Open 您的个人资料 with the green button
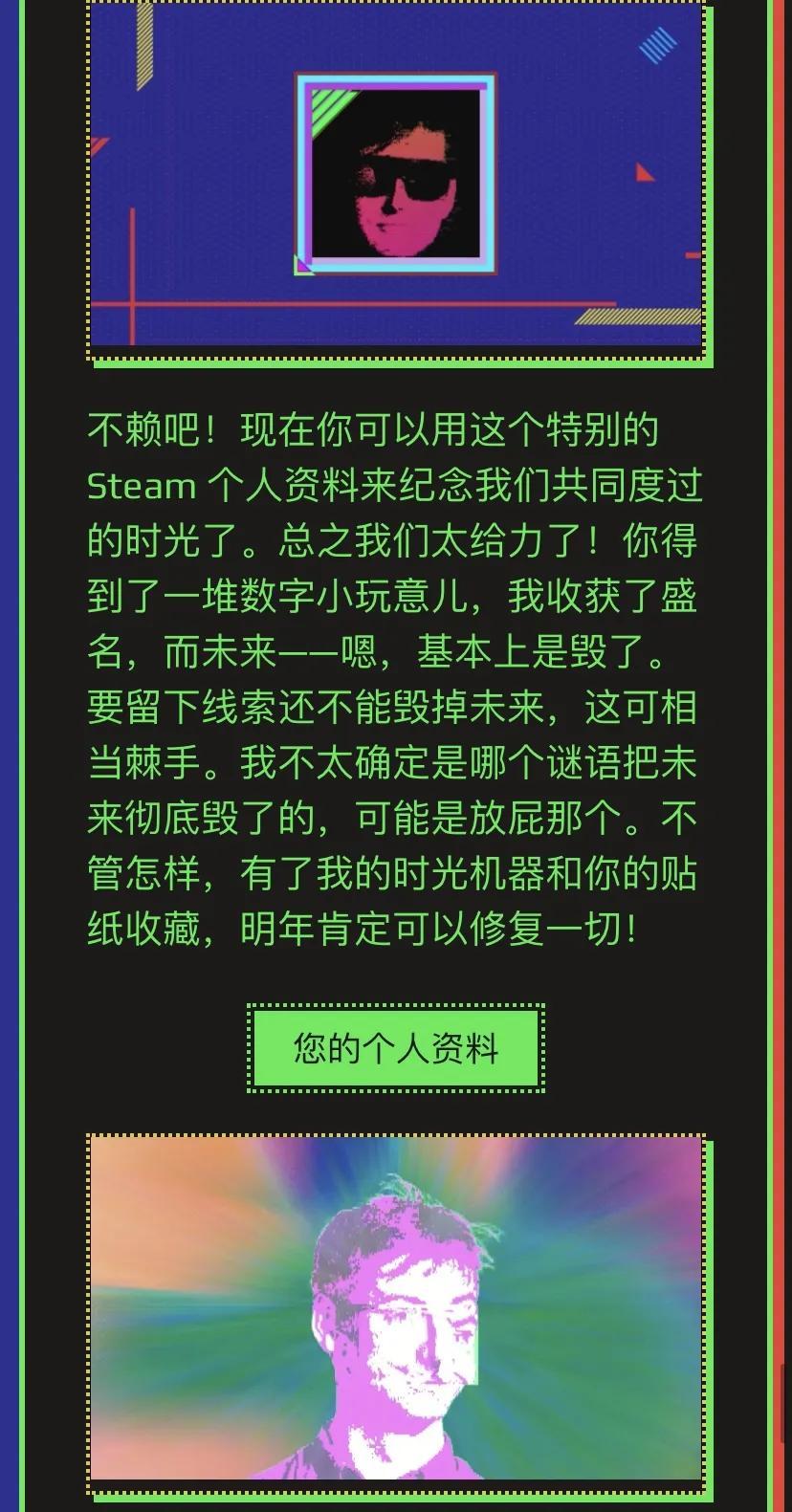Viewport: 792px width, 1512px height. [x=395, y=1050]
